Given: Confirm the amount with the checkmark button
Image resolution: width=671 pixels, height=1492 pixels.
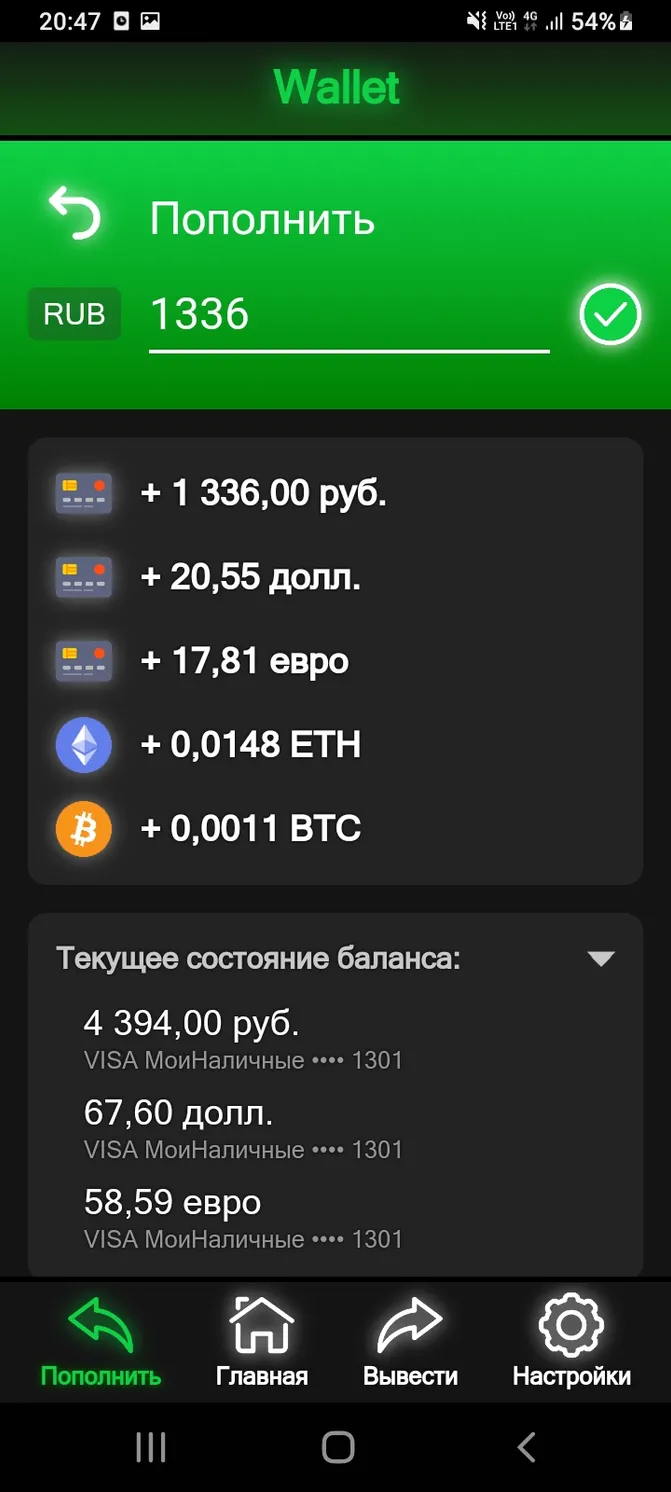Looking at the screenshot, I should (x=610, y=315).
